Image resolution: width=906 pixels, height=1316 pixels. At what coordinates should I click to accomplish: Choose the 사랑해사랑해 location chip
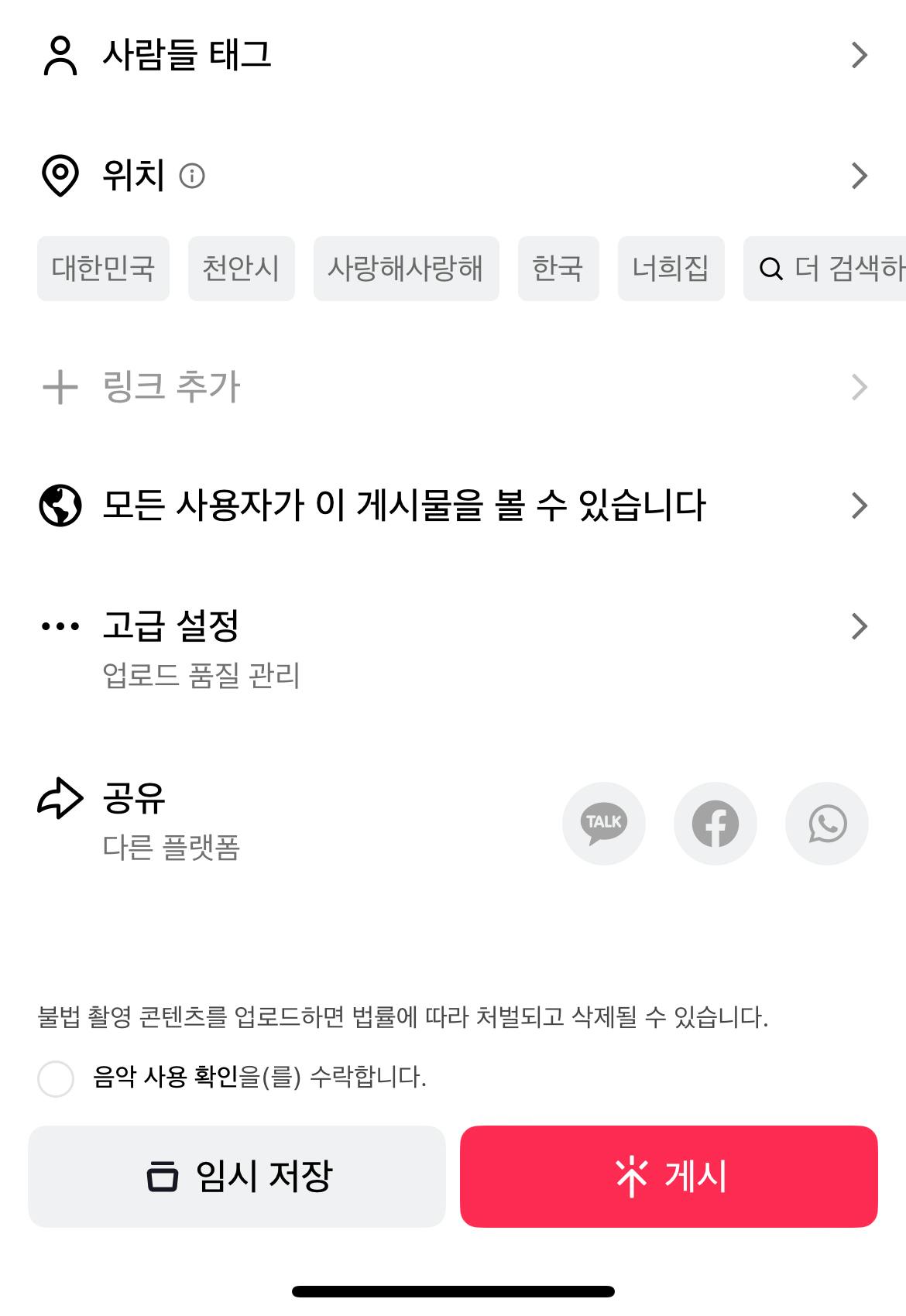406,269
